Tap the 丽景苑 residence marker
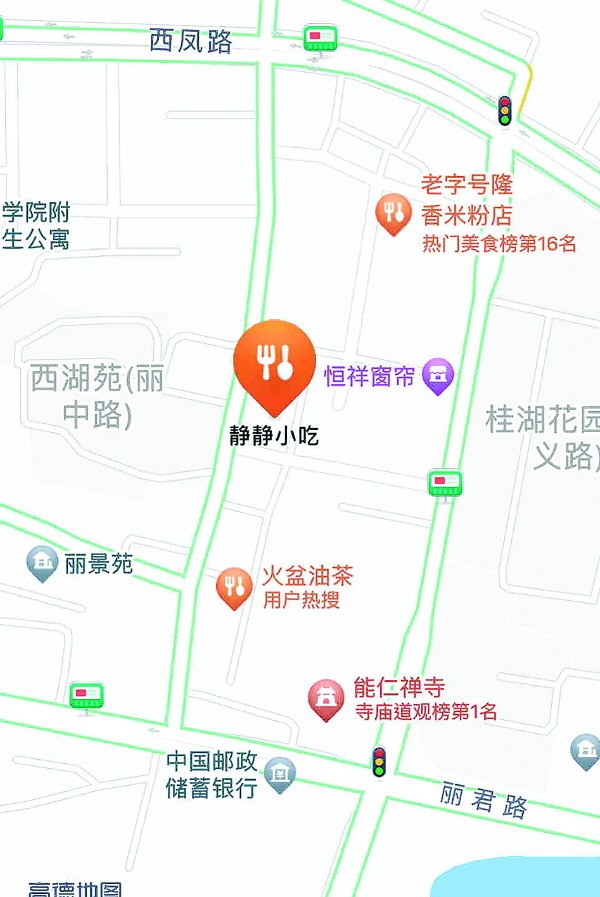Image resolution: width=600 pixels, height=897 pixels. click(43, 564)
